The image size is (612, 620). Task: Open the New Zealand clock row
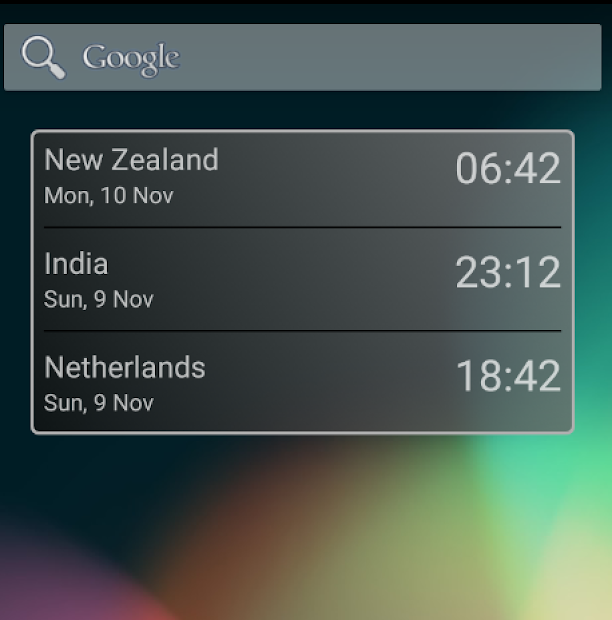click(x=302, y=177)
